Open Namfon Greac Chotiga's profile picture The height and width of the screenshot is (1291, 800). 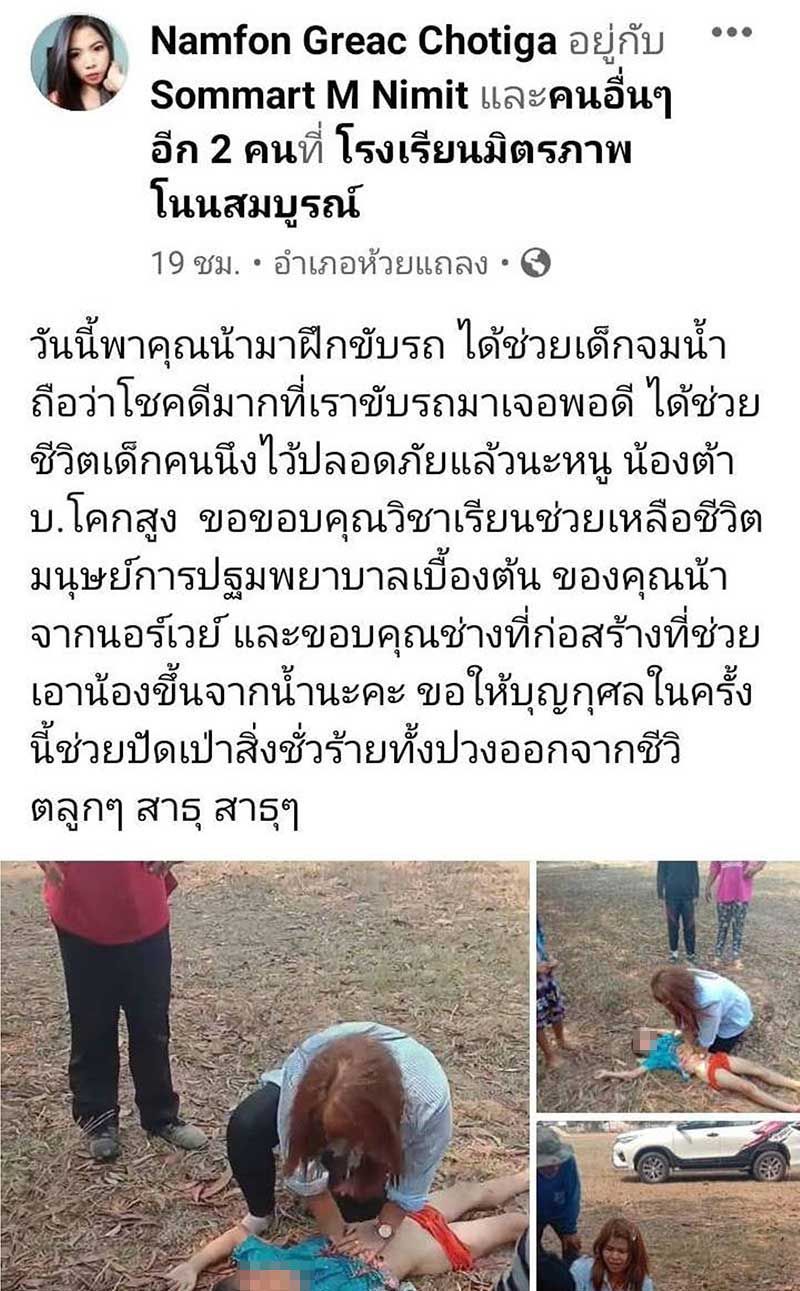79,62
